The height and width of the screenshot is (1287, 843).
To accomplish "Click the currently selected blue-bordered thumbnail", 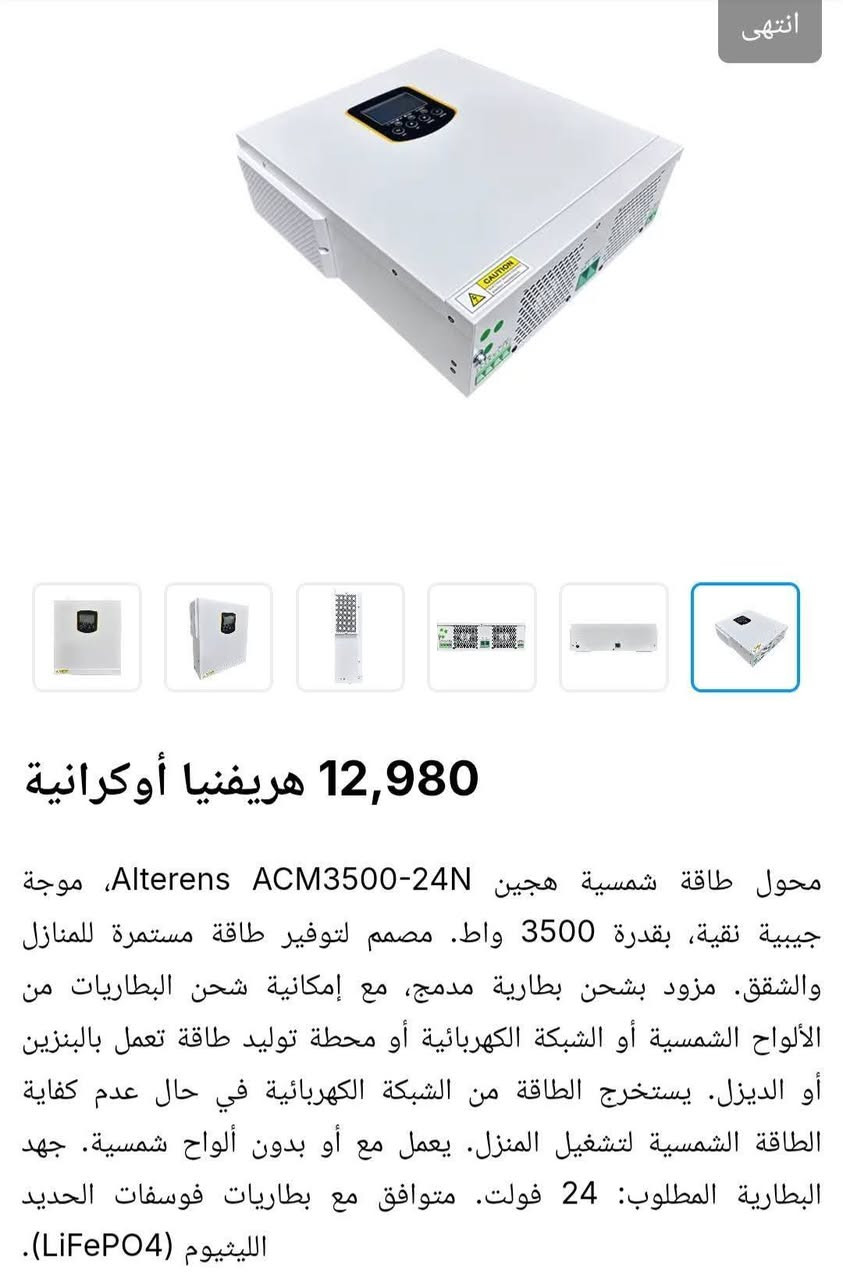I will (x=746, y=637).
